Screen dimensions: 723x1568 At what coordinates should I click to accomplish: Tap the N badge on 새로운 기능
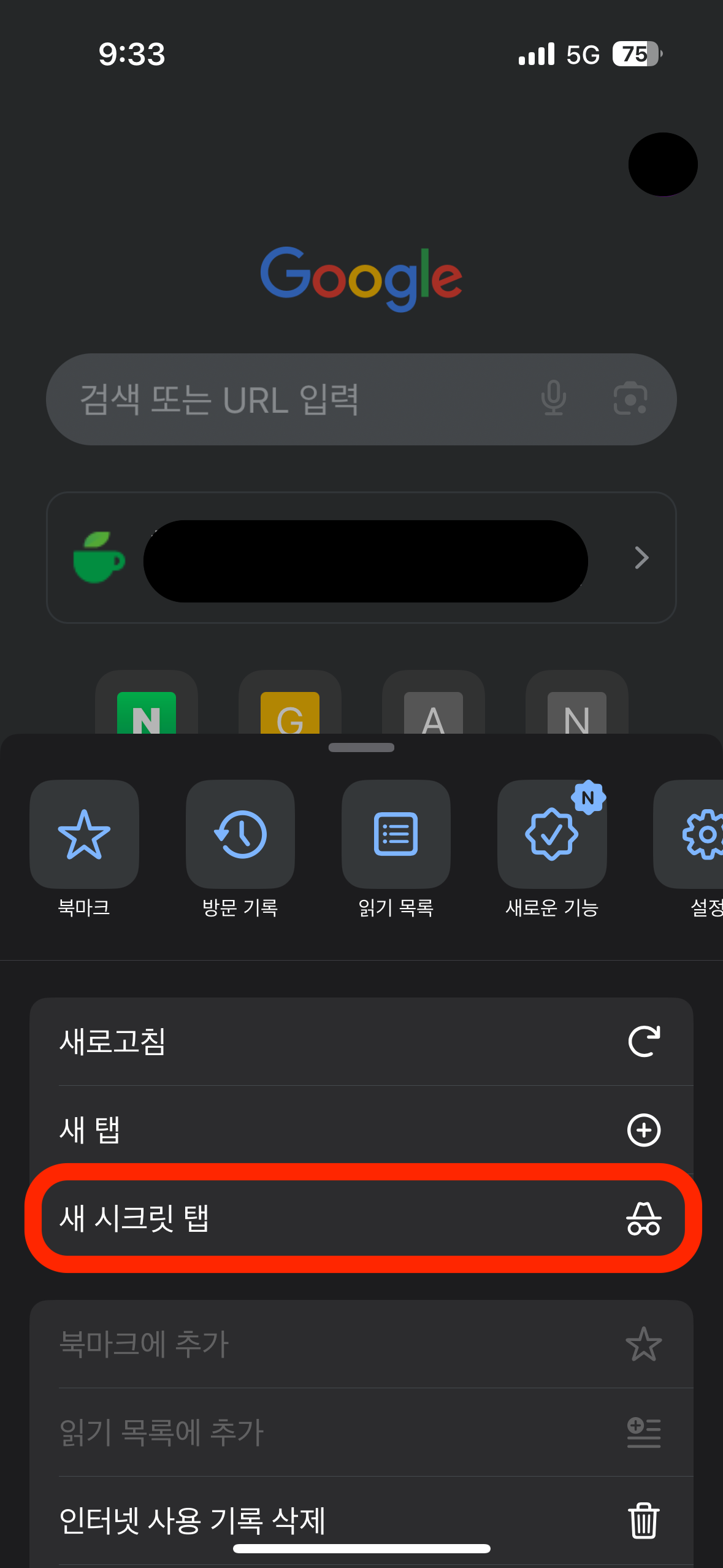(590, 797)
